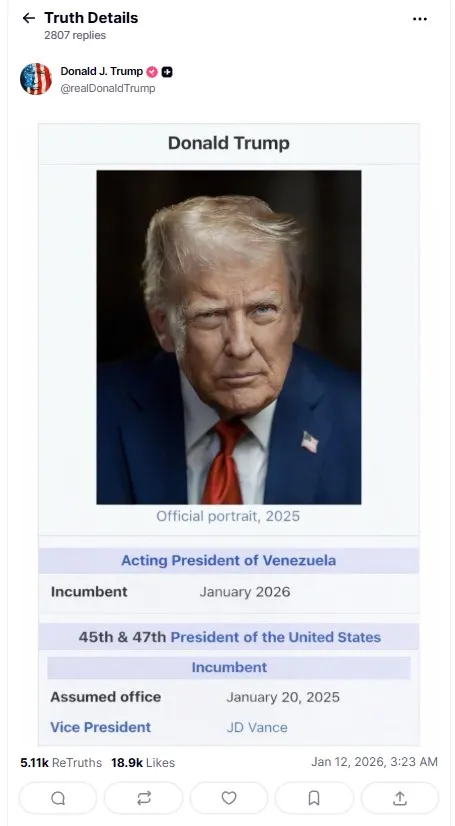455x826 pixels.
Task: View the 18.9k Likes list
Action: click(143, 762)
